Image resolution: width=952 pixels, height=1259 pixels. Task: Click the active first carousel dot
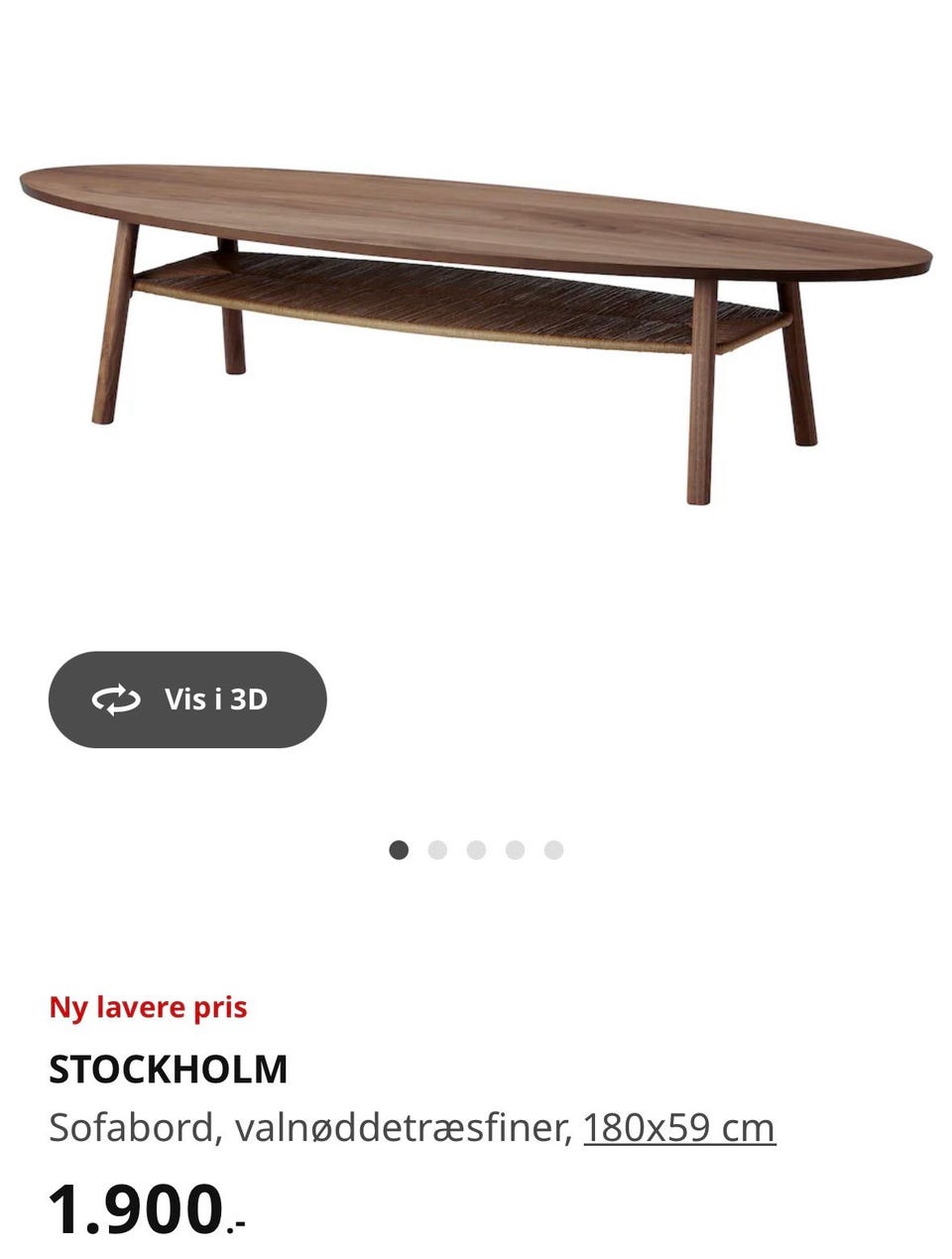400,849
